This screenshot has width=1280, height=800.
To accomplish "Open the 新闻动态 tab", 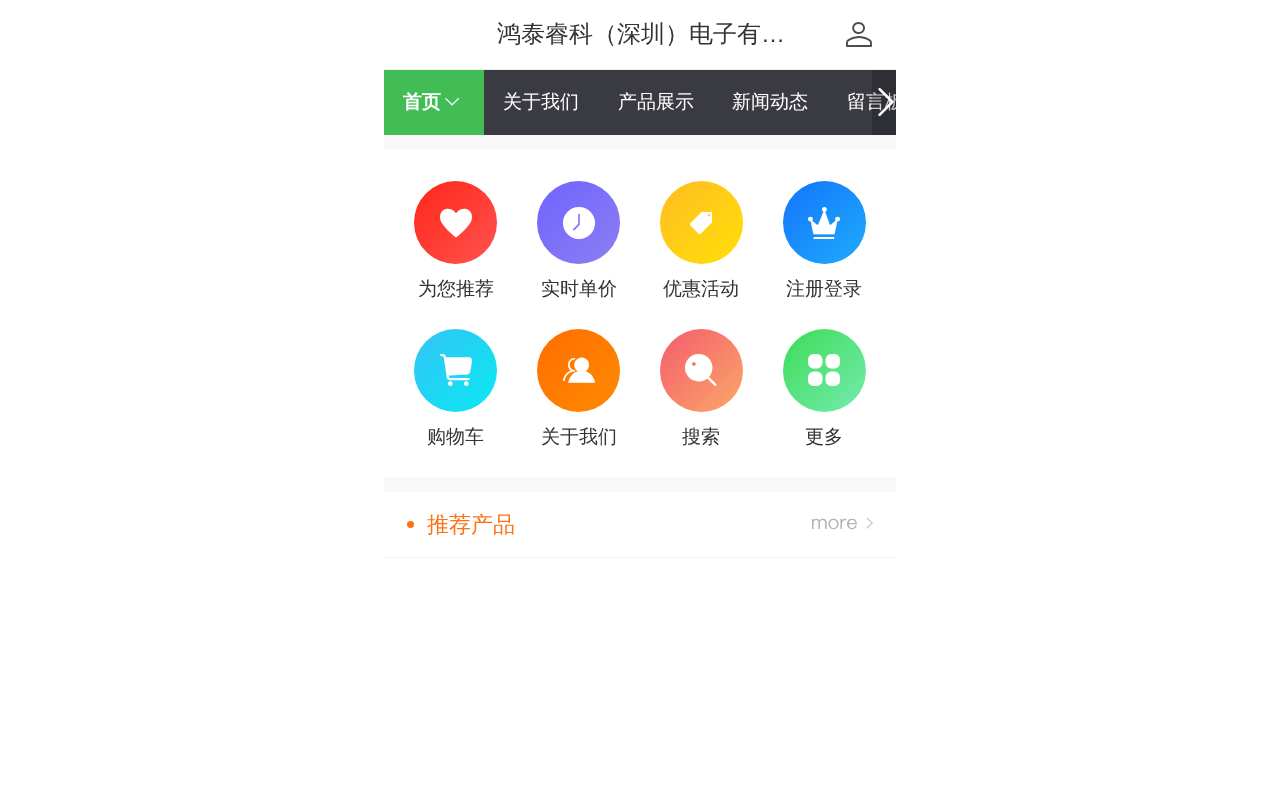I will [x=770, y=102].
